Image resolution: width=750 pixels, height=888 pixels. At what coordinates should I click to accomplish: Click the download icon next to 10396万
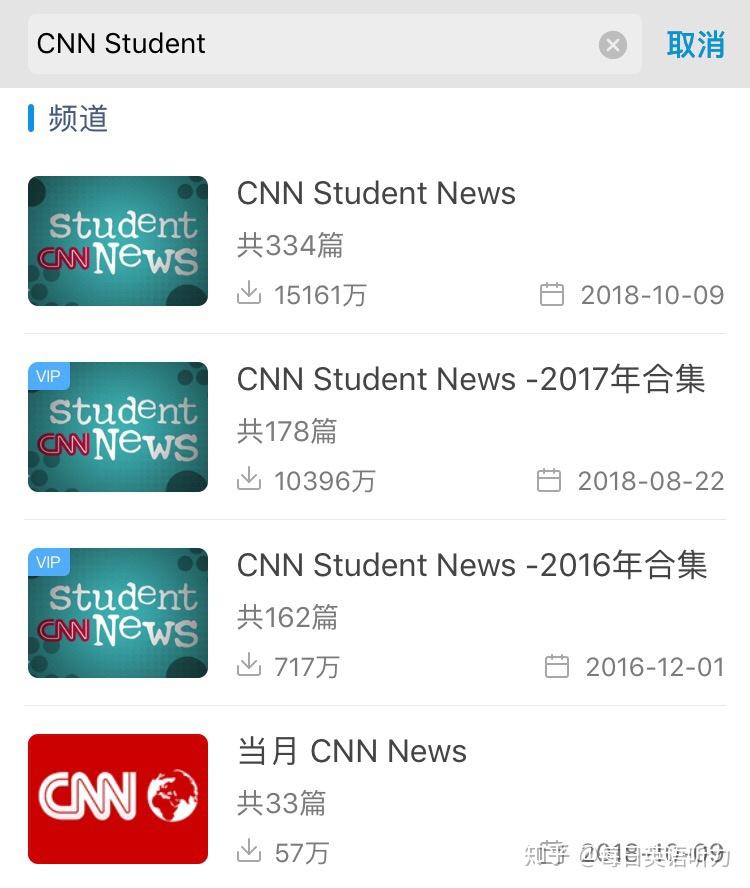250,480
